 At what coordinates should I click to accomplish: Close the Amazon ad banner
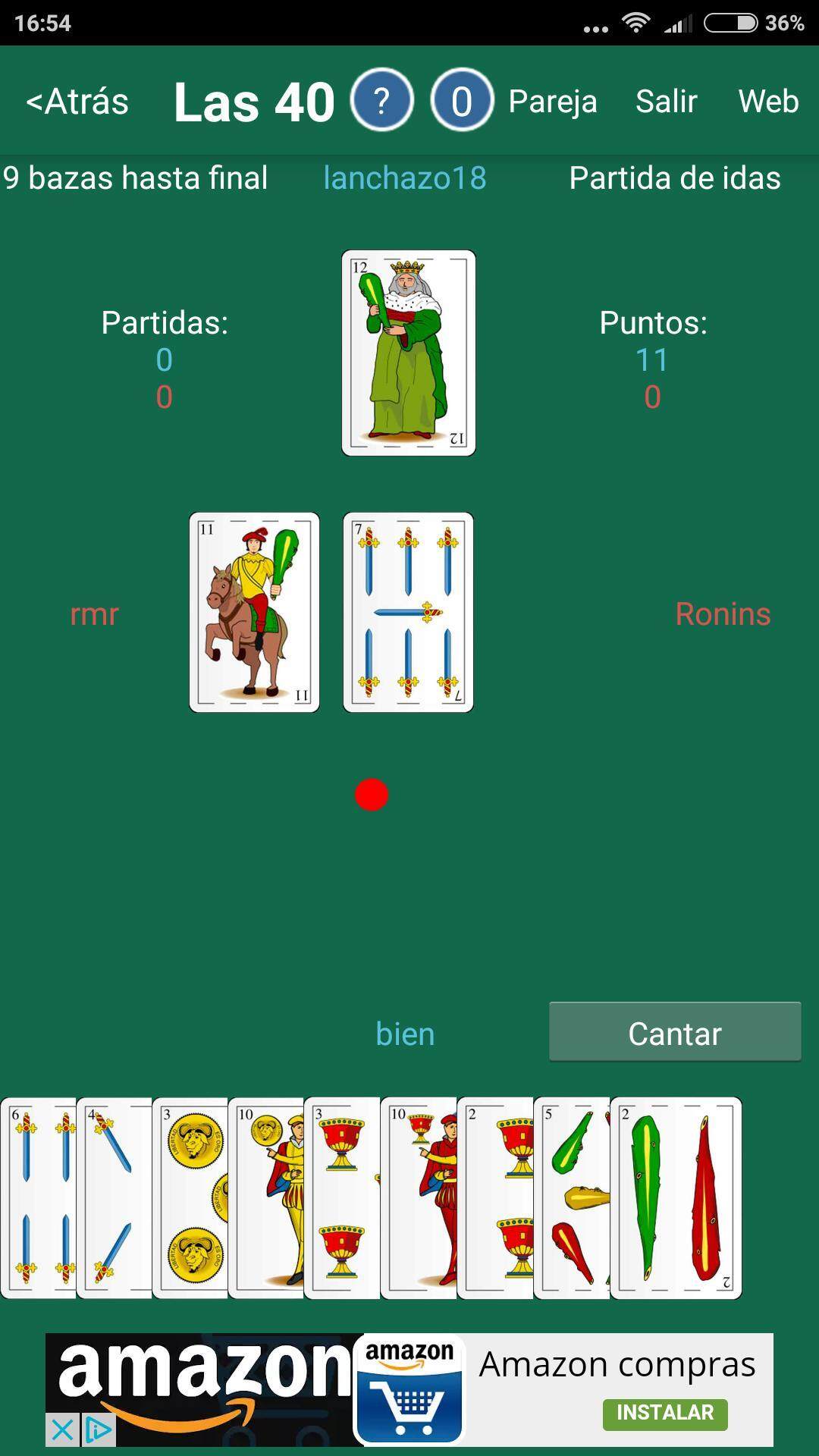point(62,1430)
